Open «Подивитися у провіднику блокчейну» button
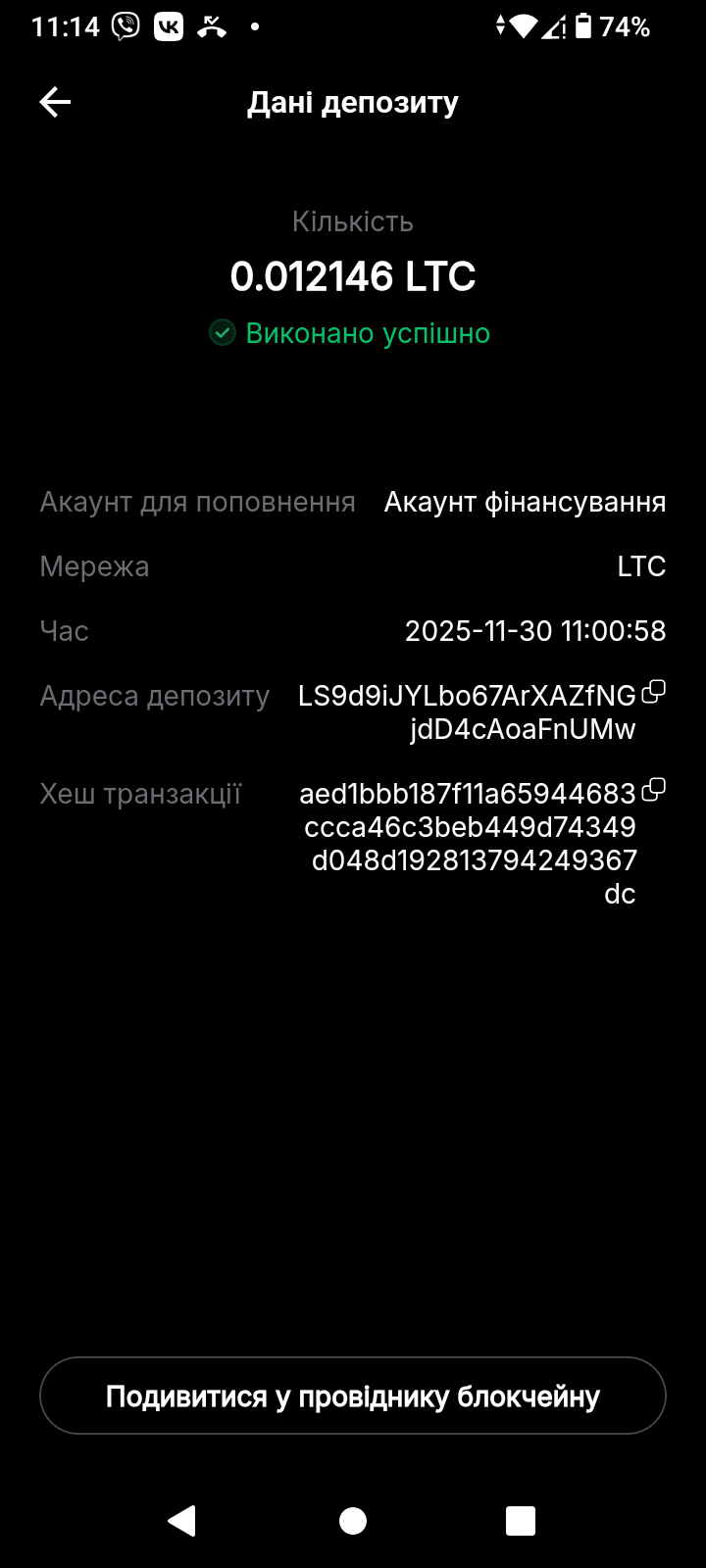 (353, 1396)
